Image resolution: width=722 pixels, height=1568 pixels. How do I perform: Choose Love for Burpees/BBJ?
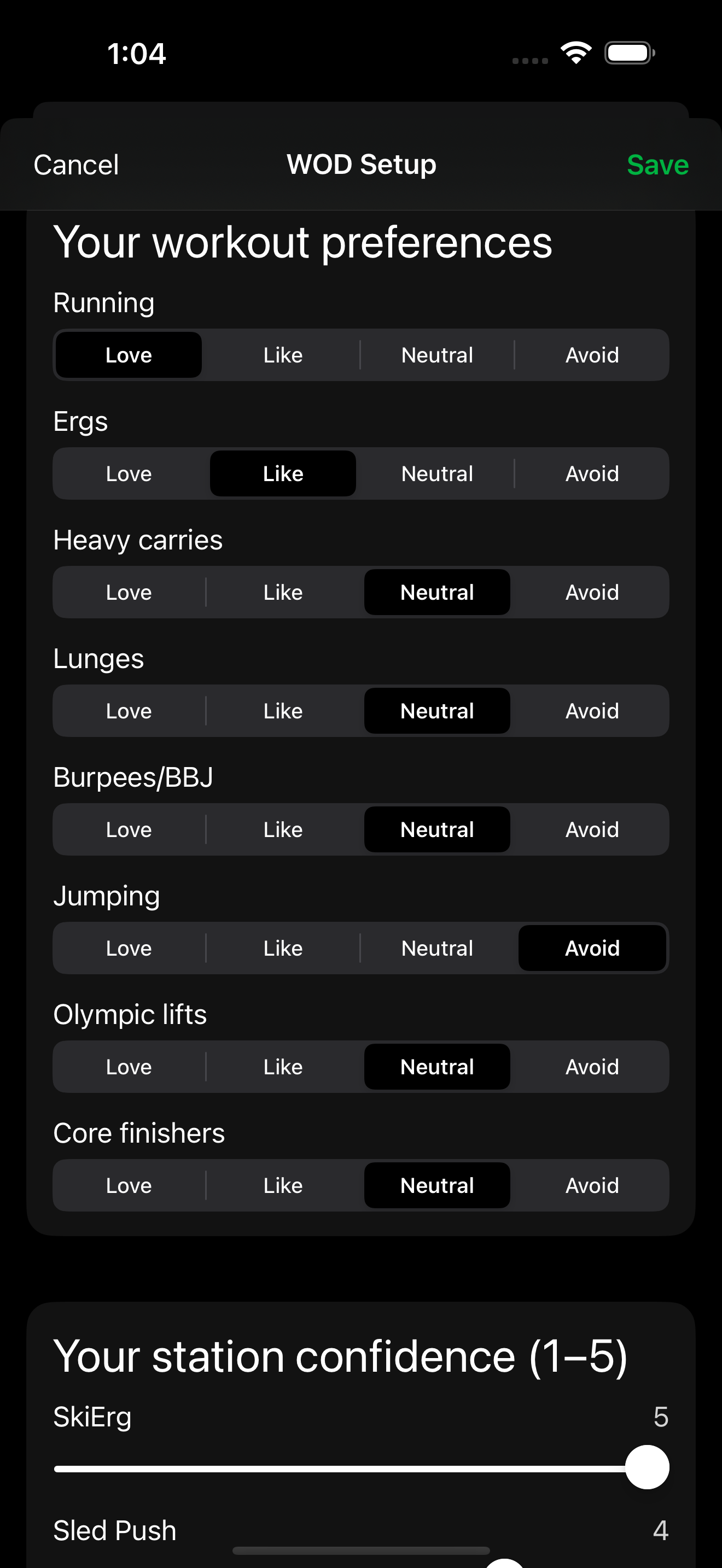click(x=129, y=830)
